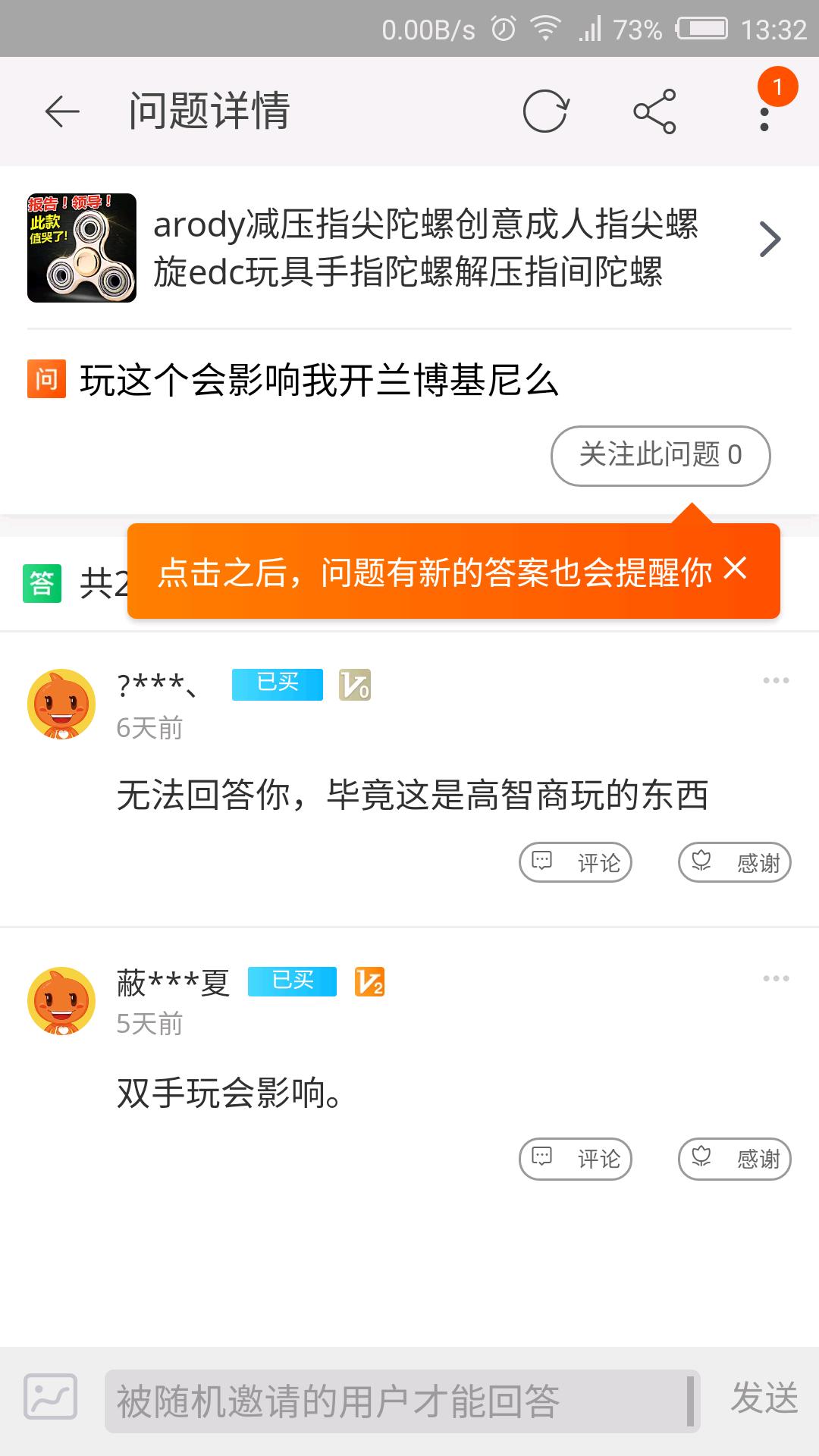Send a thanks on the first answer
Viewport: 819px width, 1456px height.
click(x=733, y=861)
